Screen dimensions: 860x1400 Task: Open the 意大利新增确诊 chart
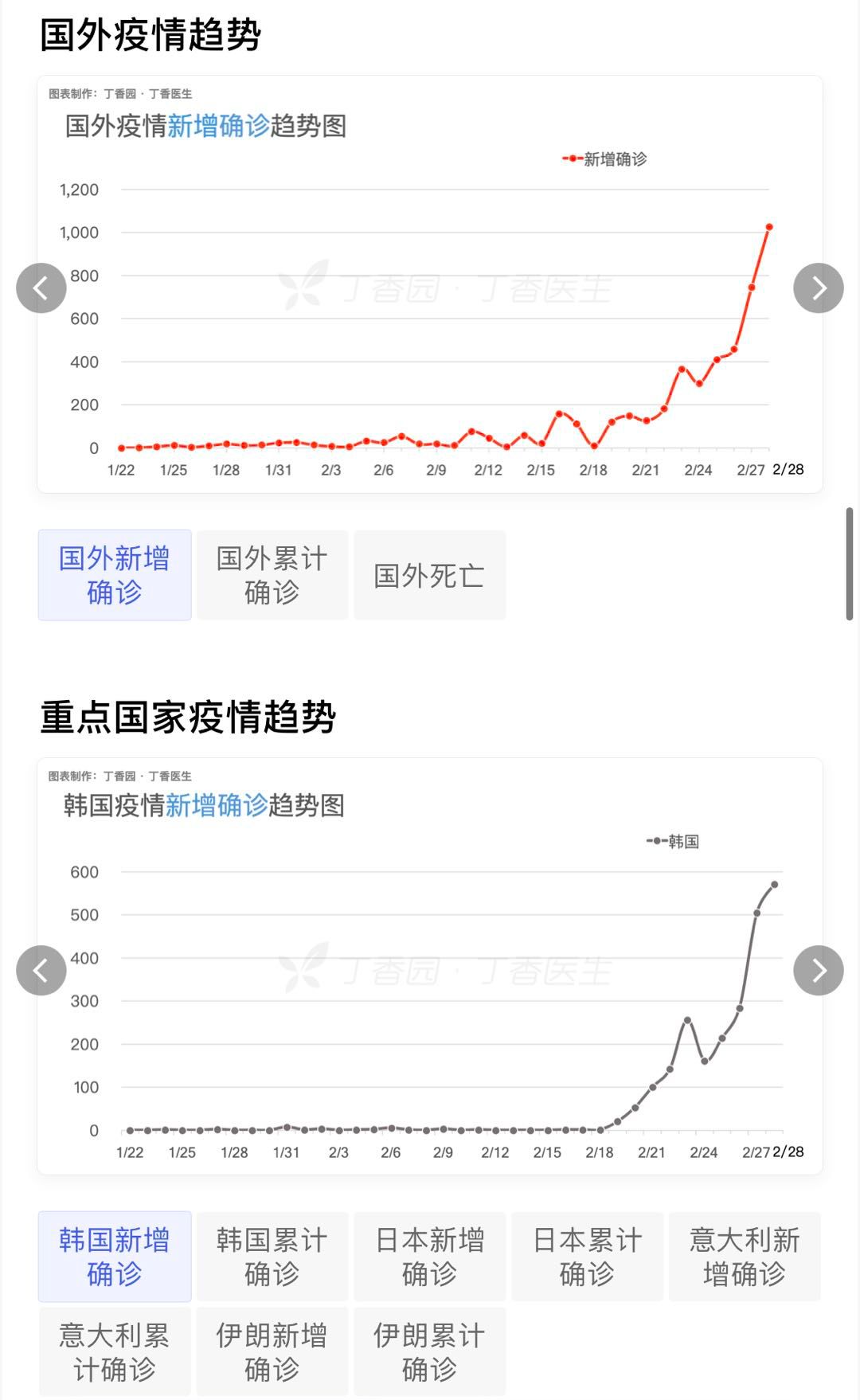(x=745, y=1256)
